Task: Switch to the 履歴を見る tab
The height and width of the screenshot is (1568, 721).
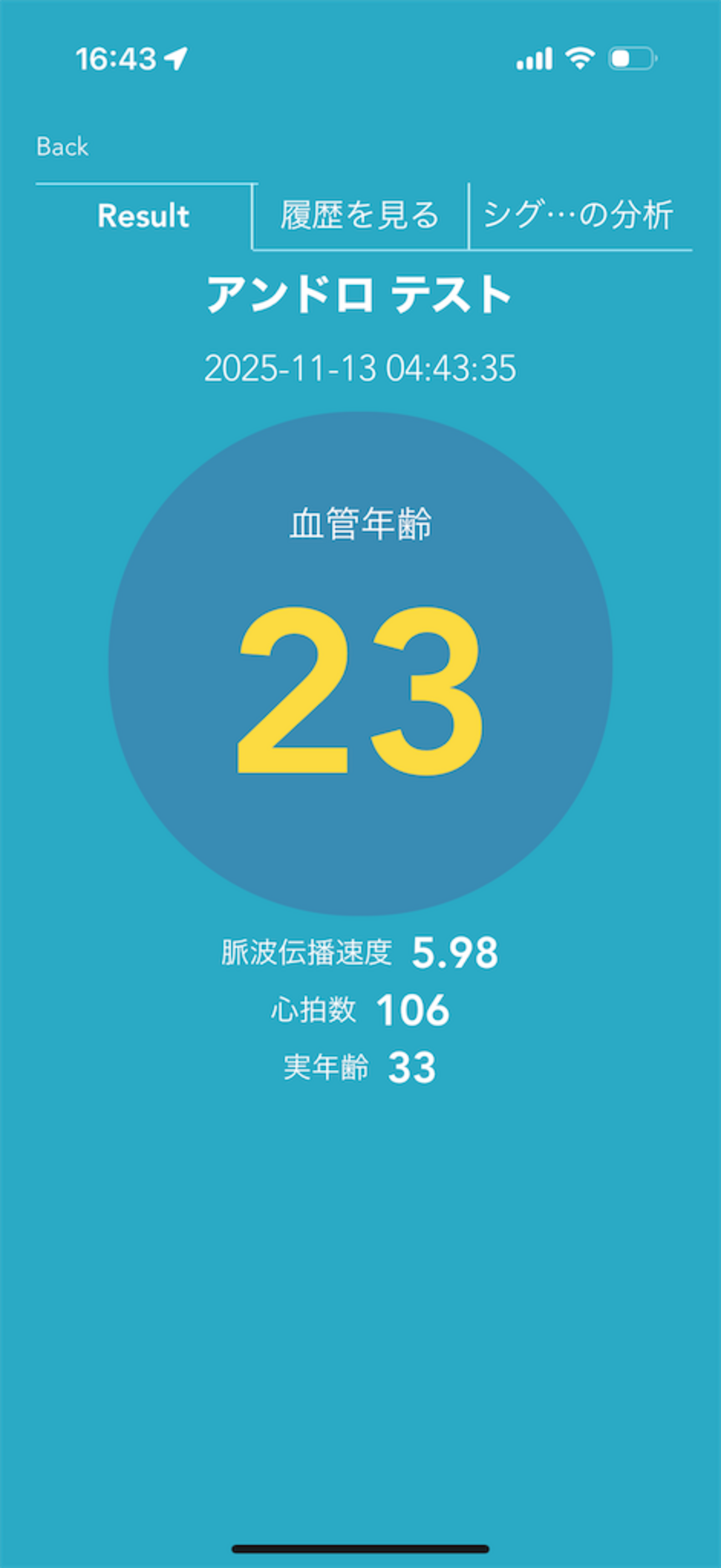Action: pos(359,216)
